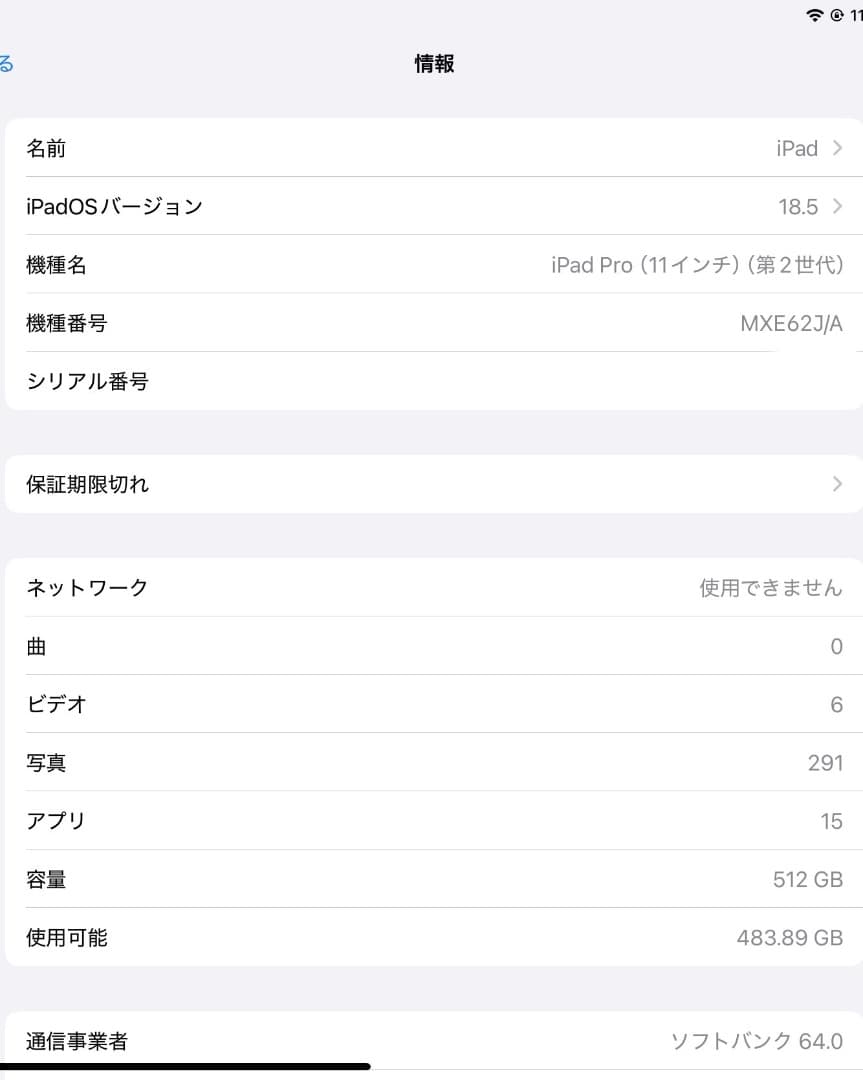
Task: Open the iPadOSバージョン 18.5 details
Action: 430,207
